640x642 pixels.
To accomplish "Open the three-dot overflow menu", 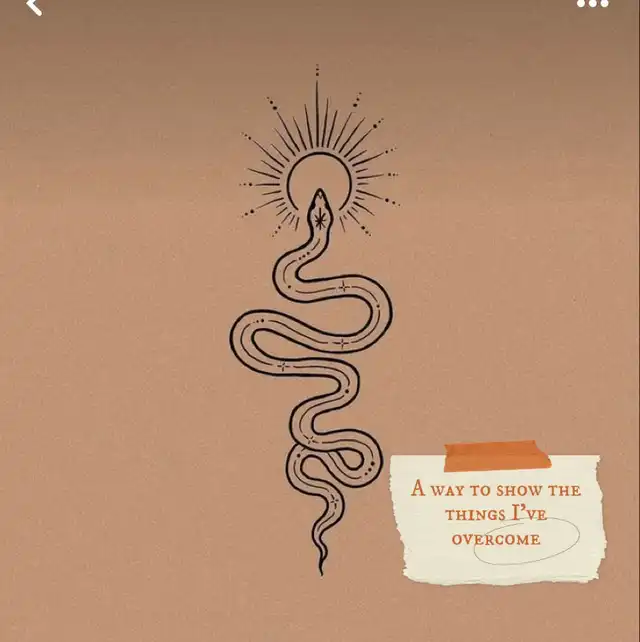I will [x=592, y=4].
